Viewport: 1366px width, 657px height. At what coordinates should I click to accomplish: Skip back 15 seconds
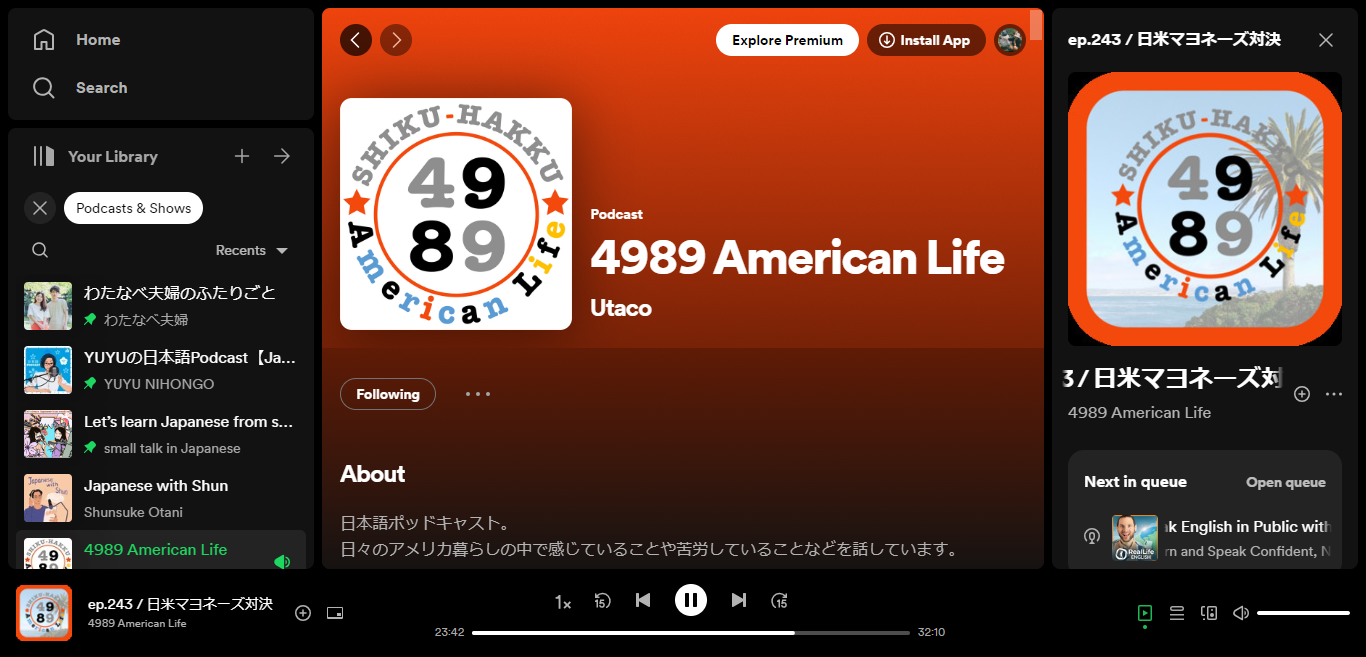click(x=602, y=600)
